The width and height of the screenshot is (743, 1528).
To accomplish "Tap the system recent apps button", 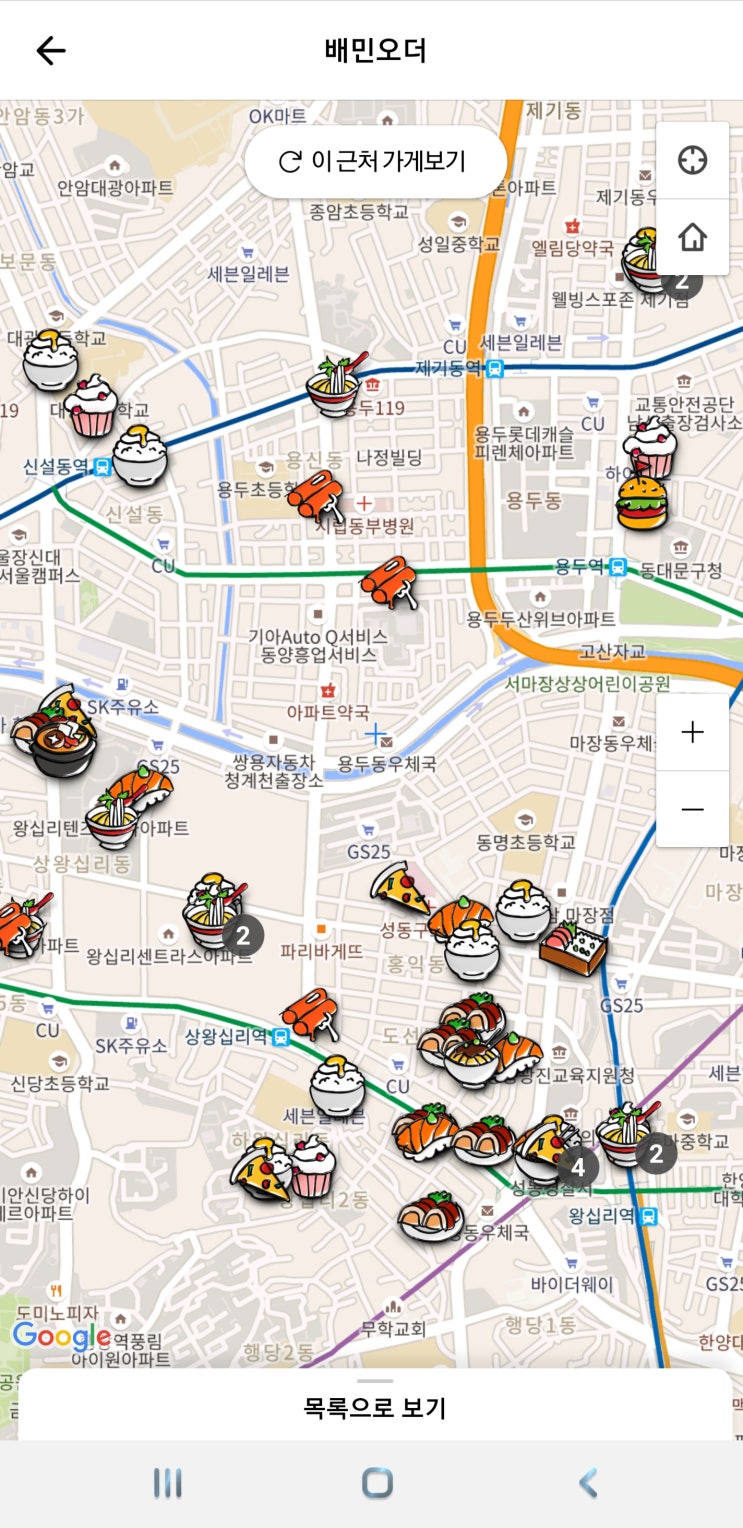I will tap(167, 1483).
